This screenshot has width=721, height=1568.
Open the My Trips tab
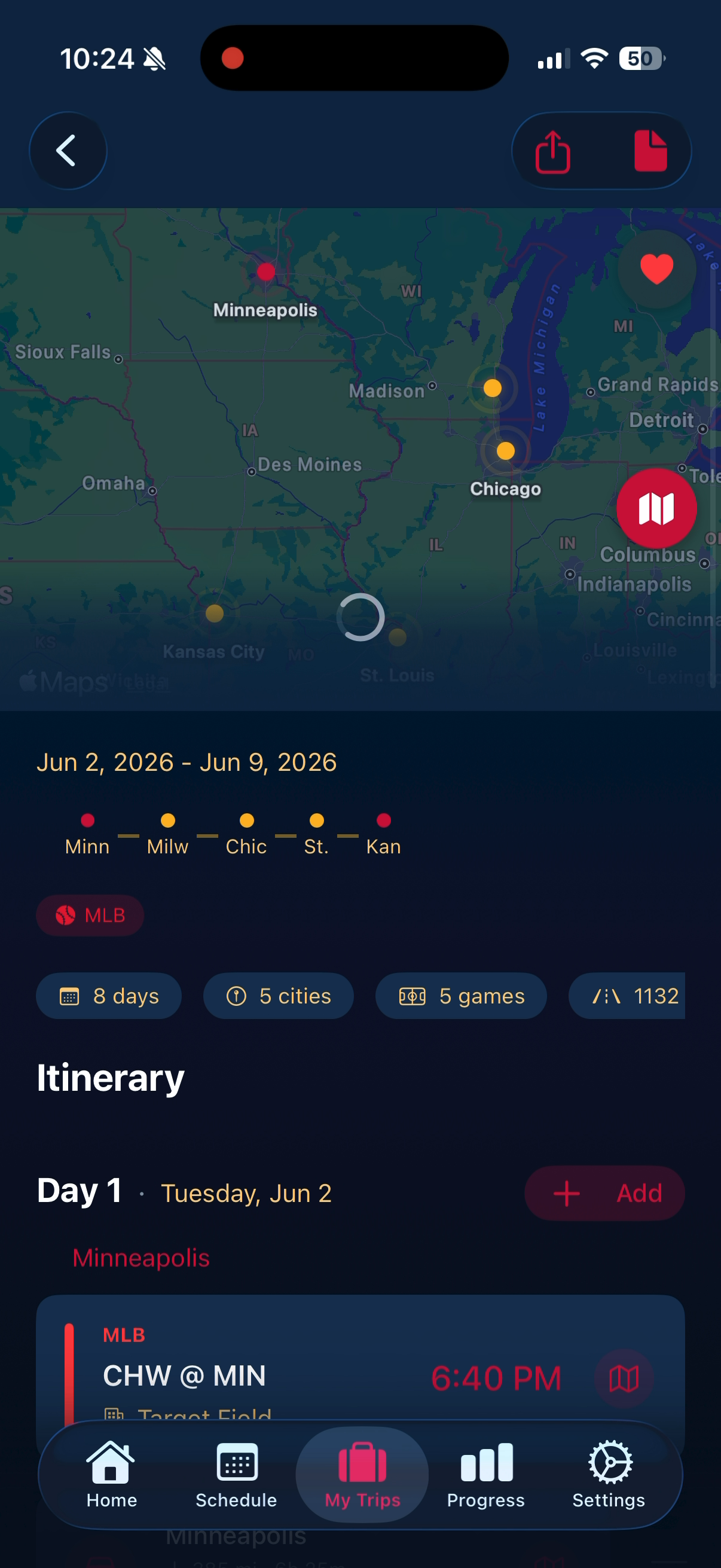coord(362,1473)
